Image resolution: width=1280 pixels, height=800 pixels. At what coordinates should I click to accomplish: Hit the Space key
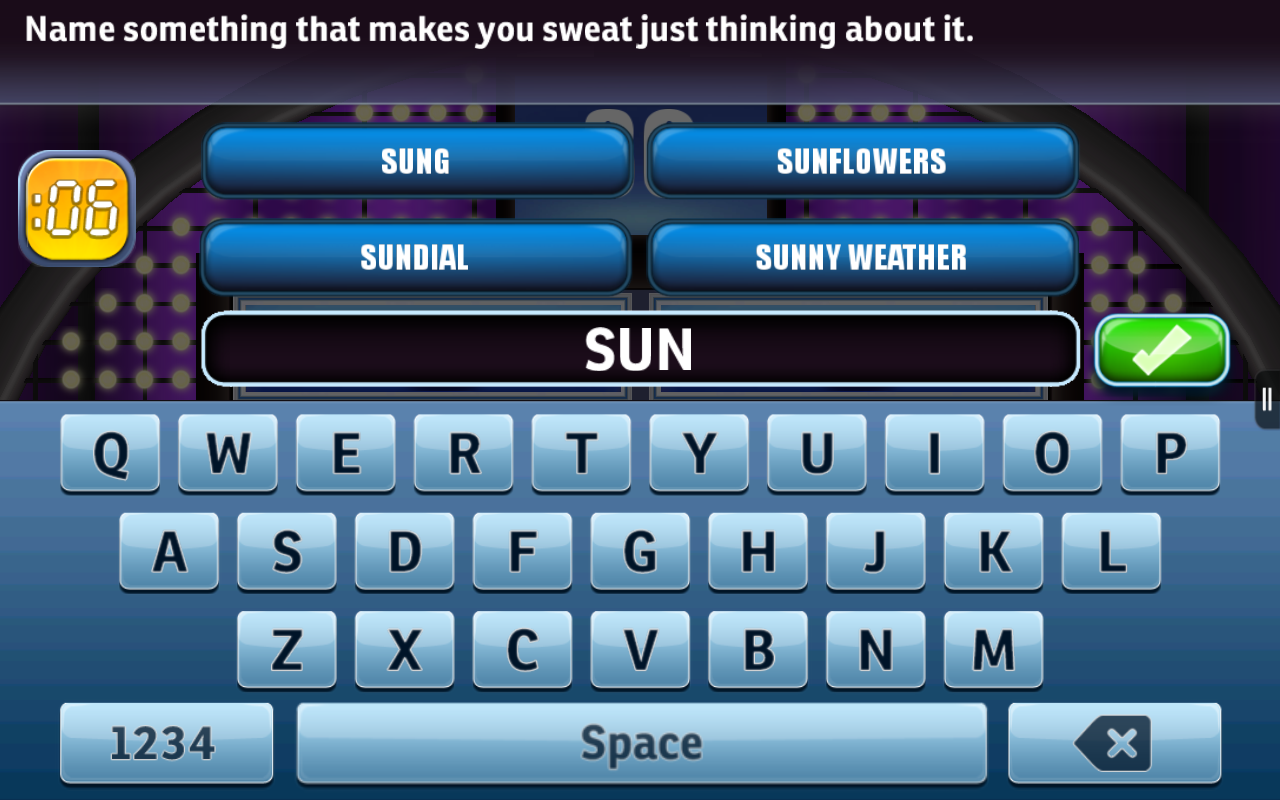click(x=641, y=743)
